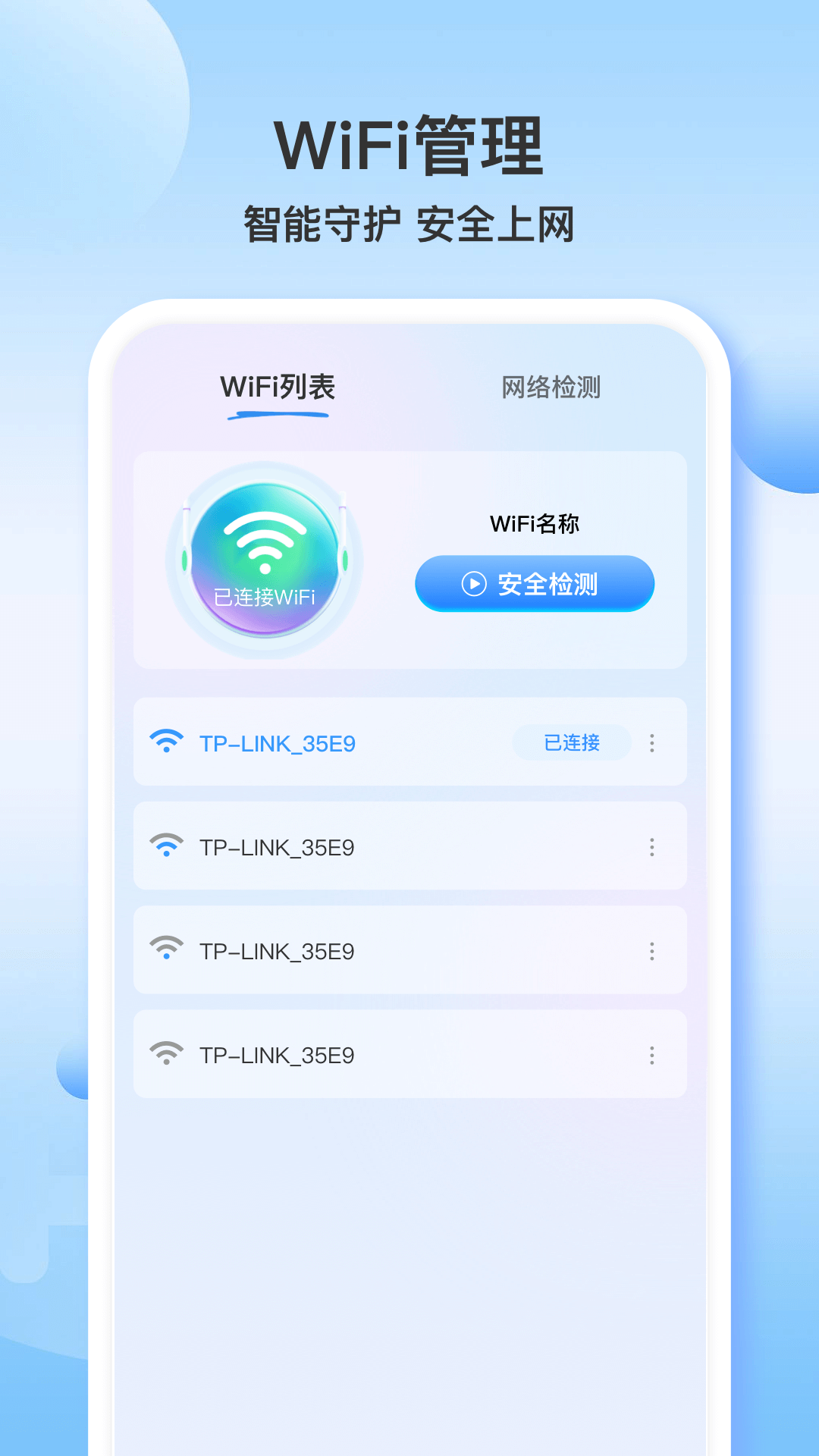Open the three-dot menu for connected TP-LINK_35E9
Viewport: 819px width, 1456px height.
coord(653,743)
